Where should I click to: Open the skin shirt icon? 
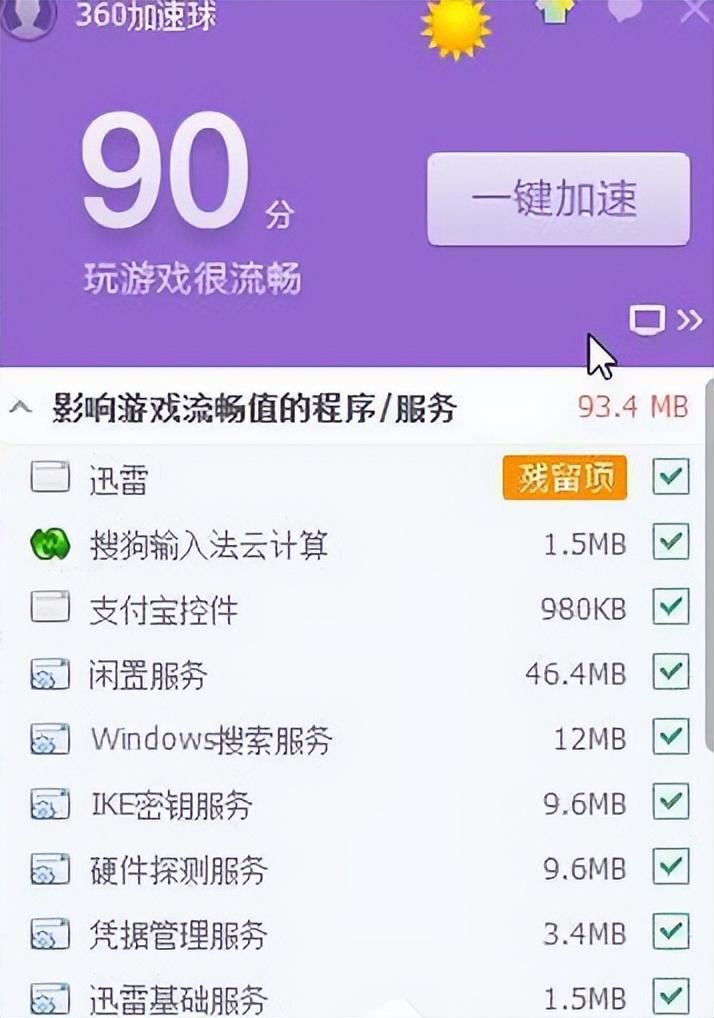(556, 9)
